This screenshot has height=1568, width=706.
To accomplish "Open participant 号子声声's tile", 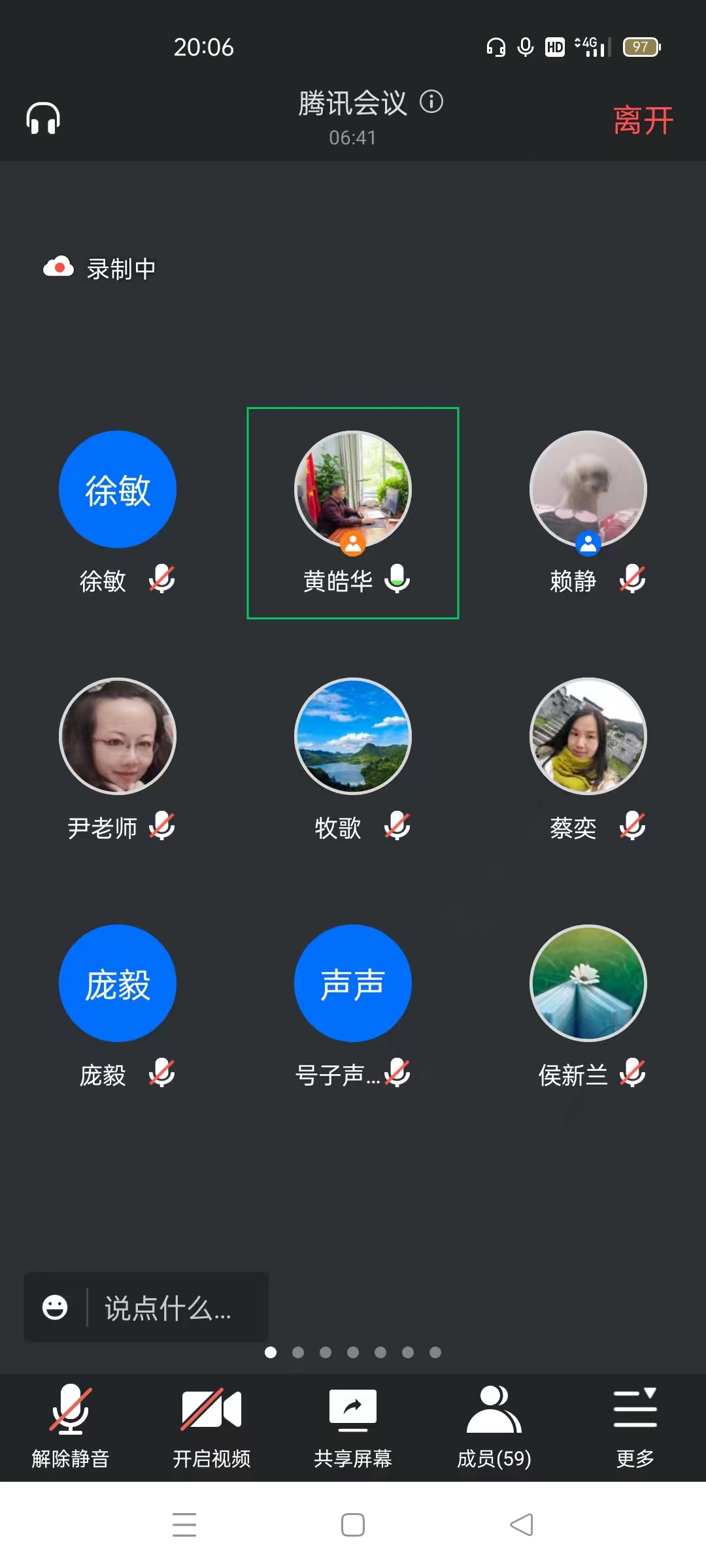I will coord(353,983).
